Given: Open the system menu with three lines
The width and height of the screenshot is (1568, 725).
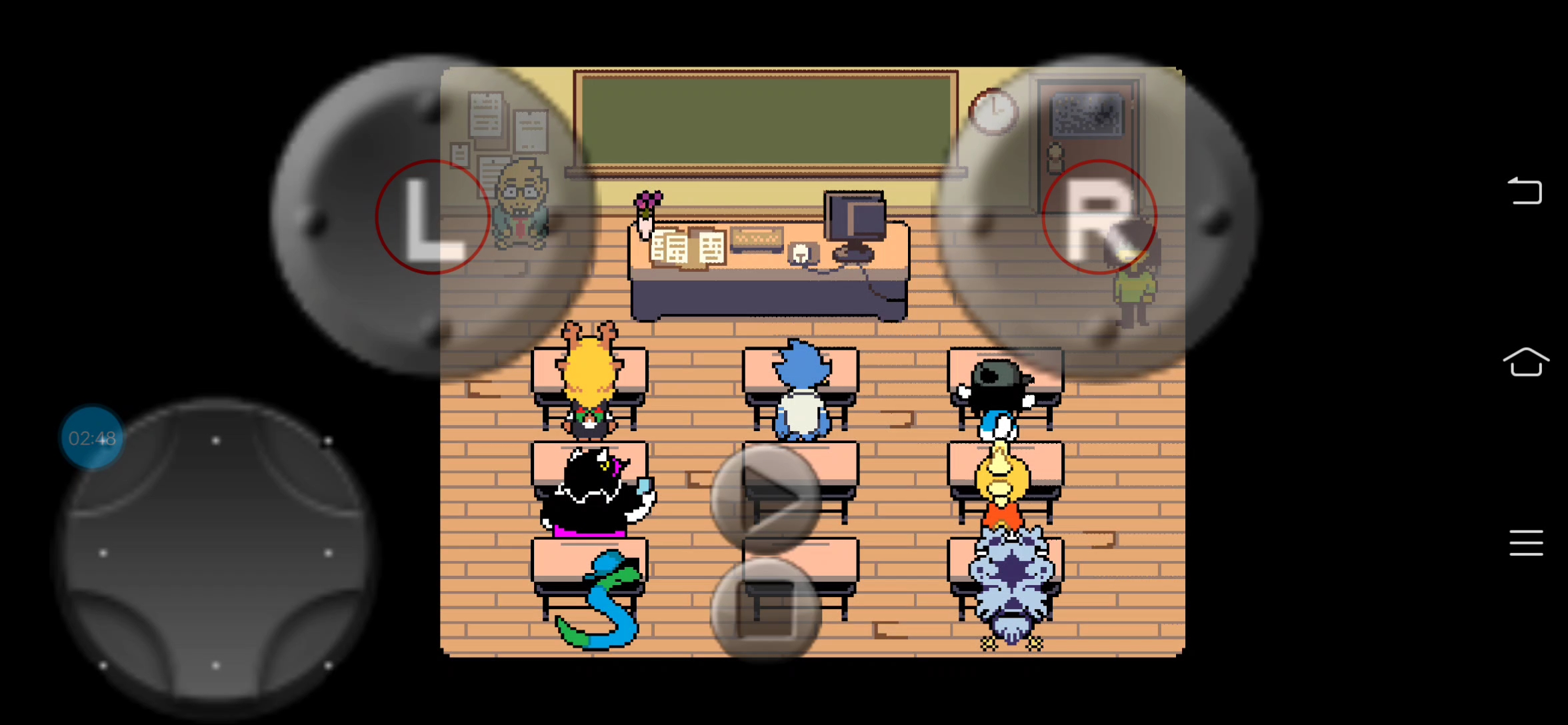Looking at the screenshot, I should coord(1525,542).
